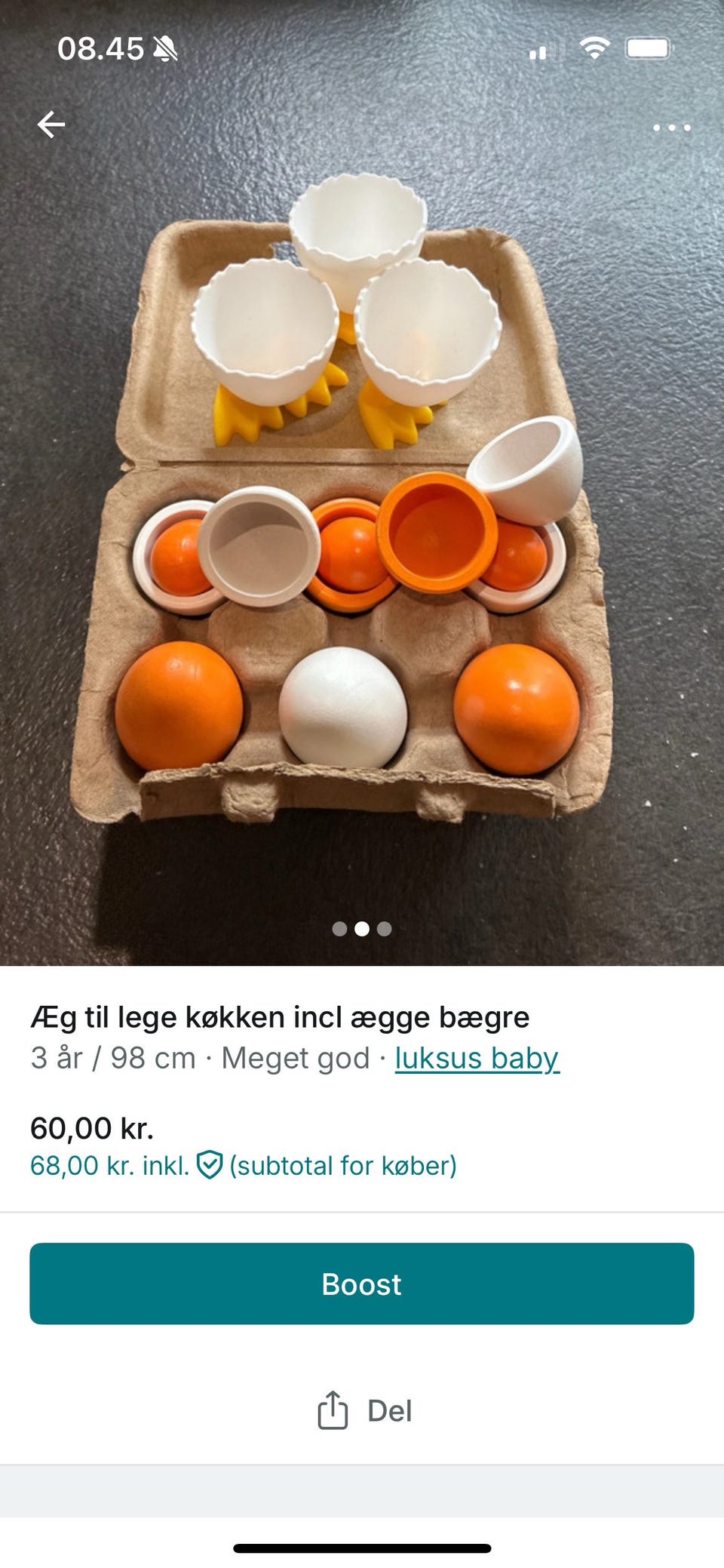
Task: Tap the Del share icon
Action: (x=333, y=1408)
